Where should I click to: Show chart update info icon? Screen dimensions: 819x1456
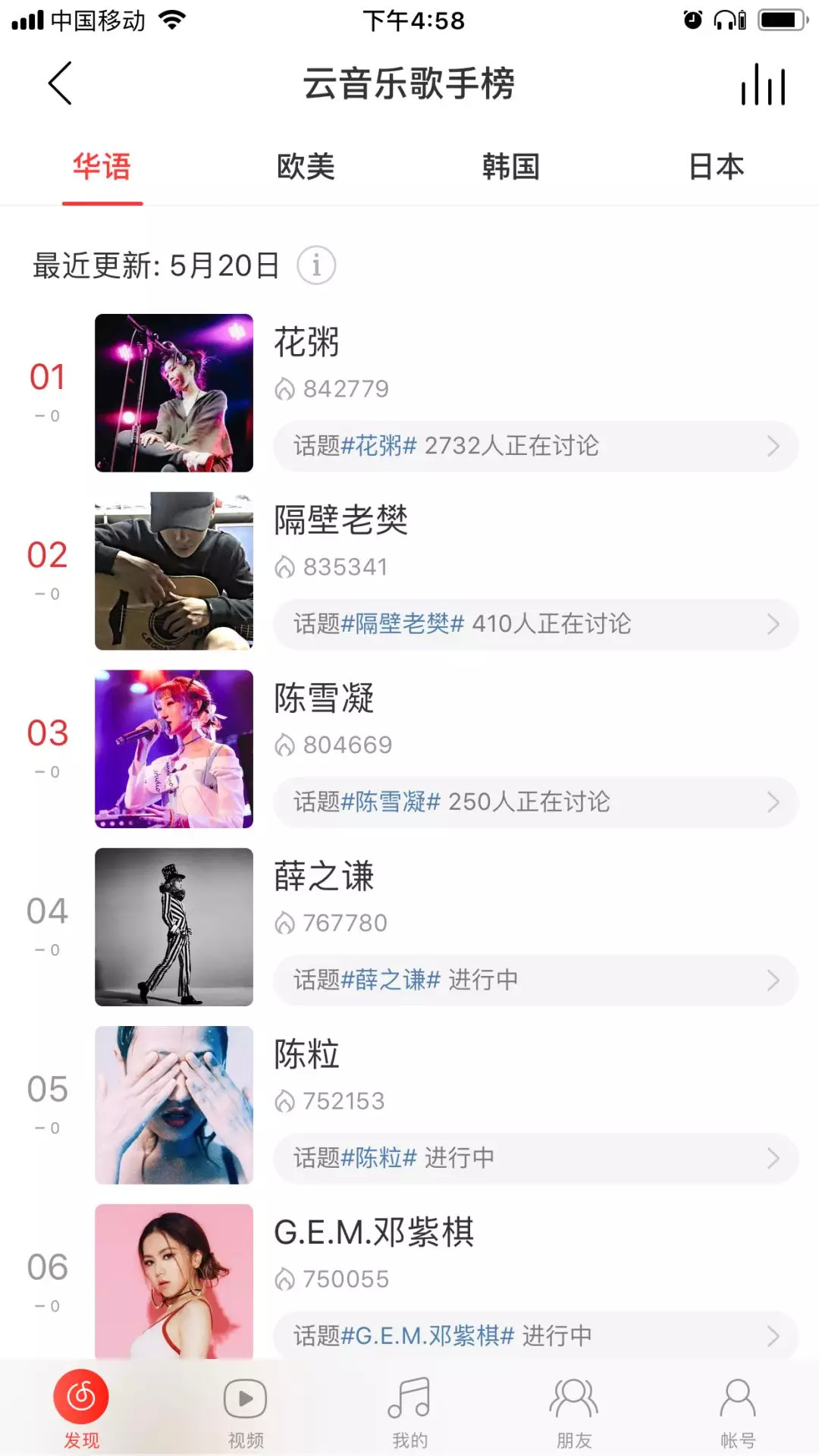click(x=316, y=265)
